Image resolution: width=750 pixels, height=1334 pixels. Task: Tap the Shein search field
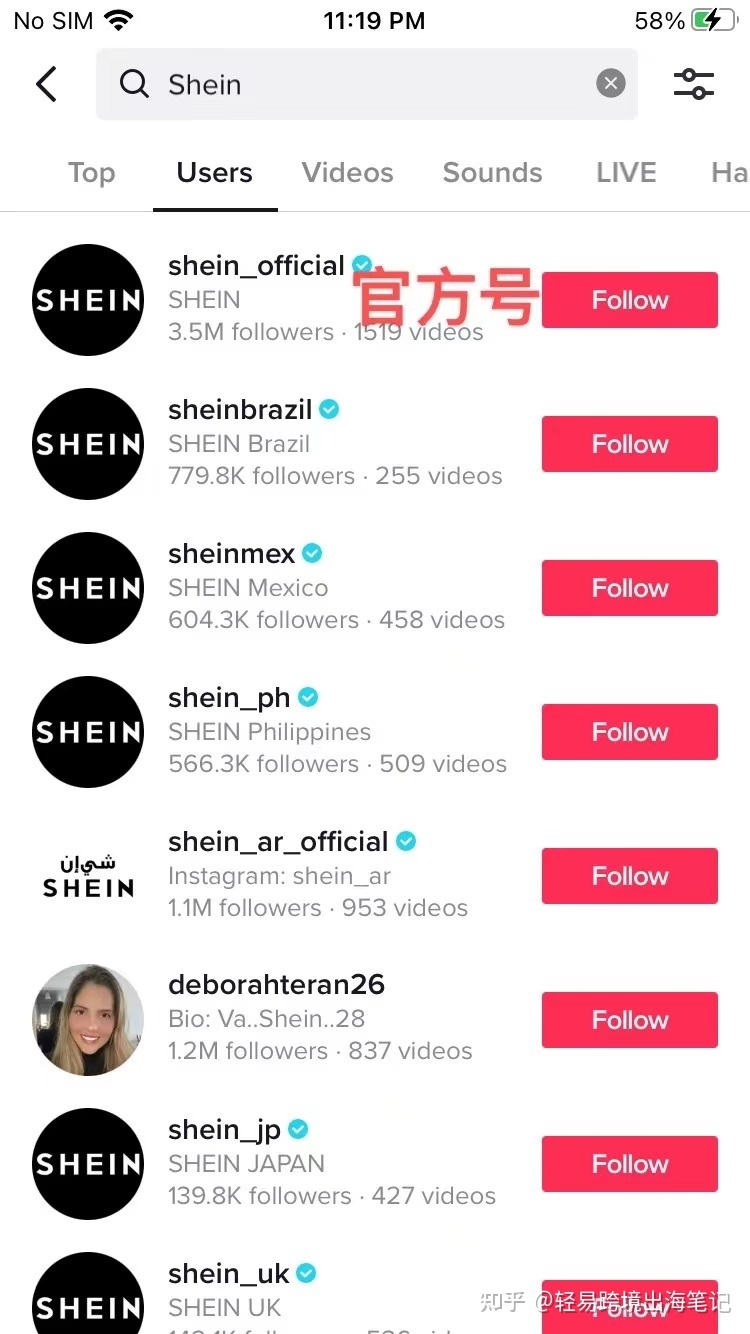[x=360, y=84]
